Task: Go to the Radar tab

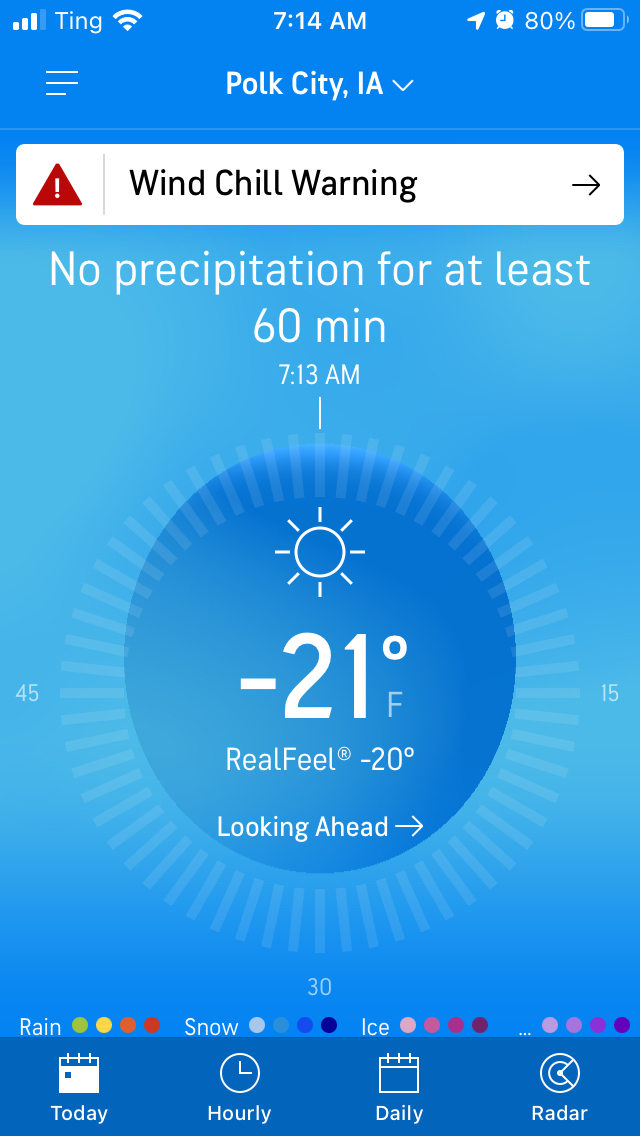Action: point(560,1087)
